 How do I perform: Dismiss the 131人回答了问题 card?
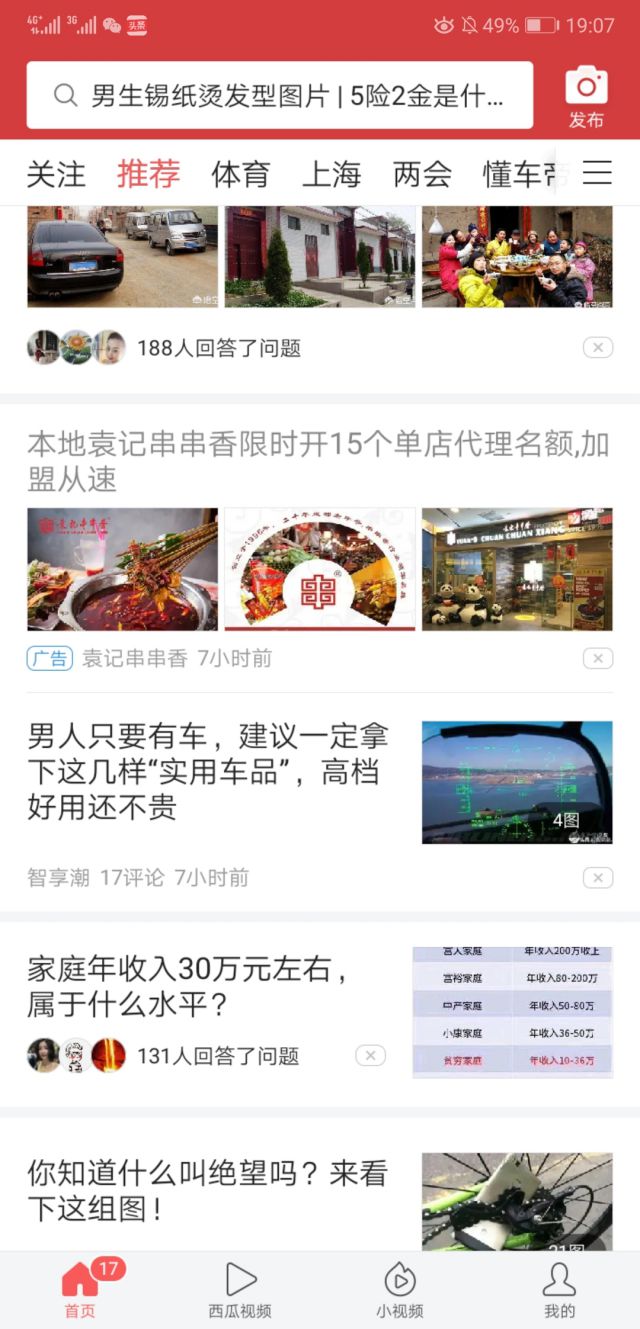pos(370,1056)
